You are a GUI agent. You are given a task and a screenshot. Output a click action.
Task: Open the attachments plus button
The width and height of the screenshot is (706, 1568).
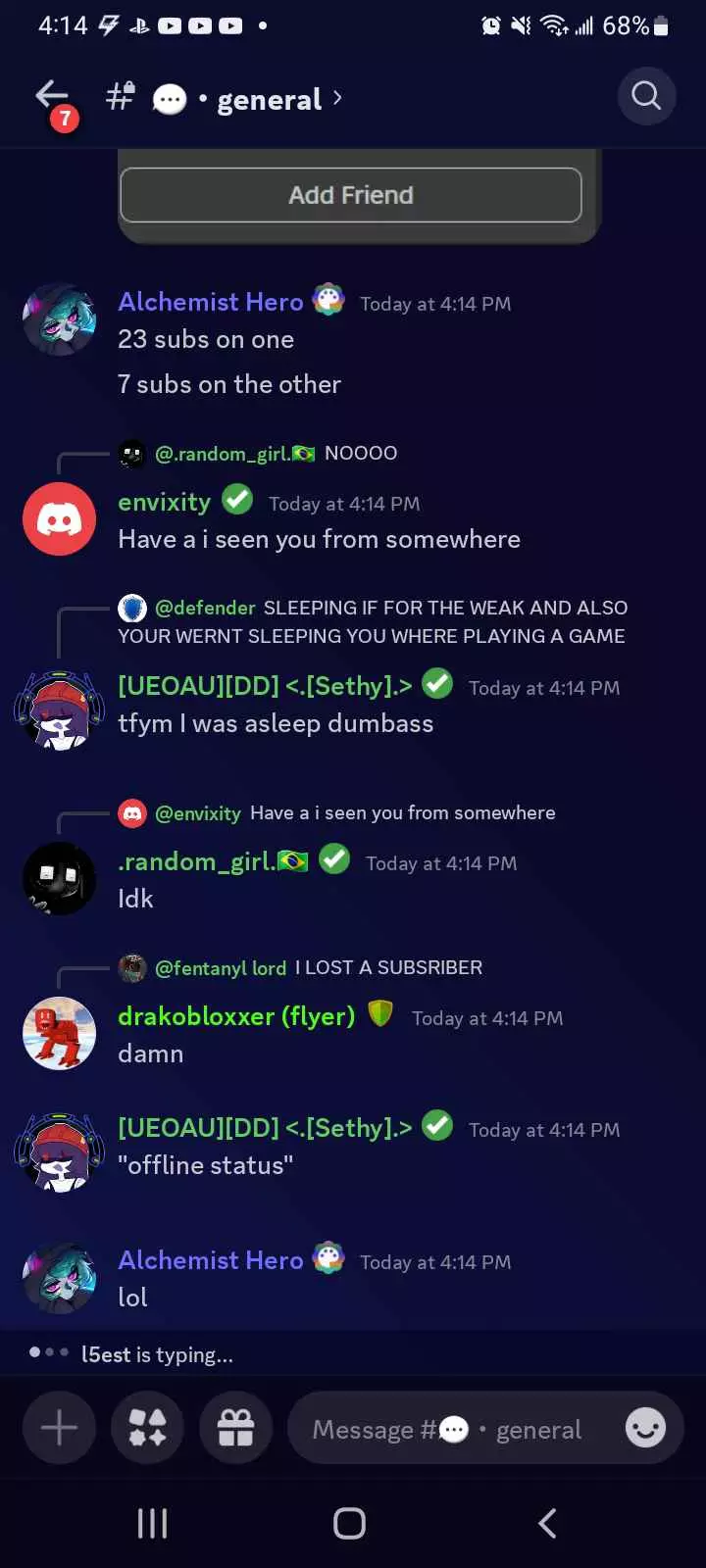pyautogui.click(x=59, y=1428)
